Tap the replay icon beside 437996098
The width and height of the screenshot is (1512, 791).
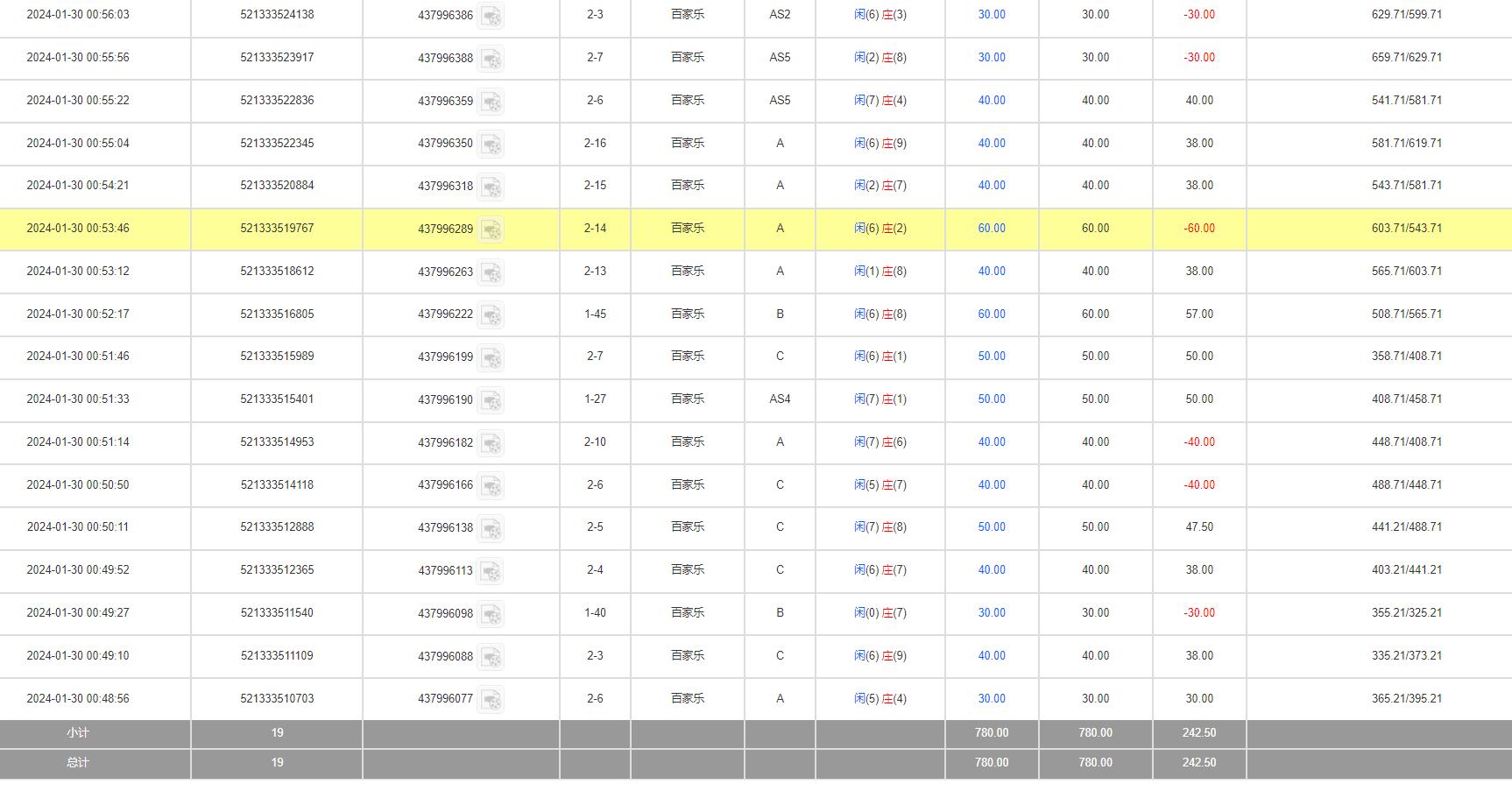tap(491, 614)
